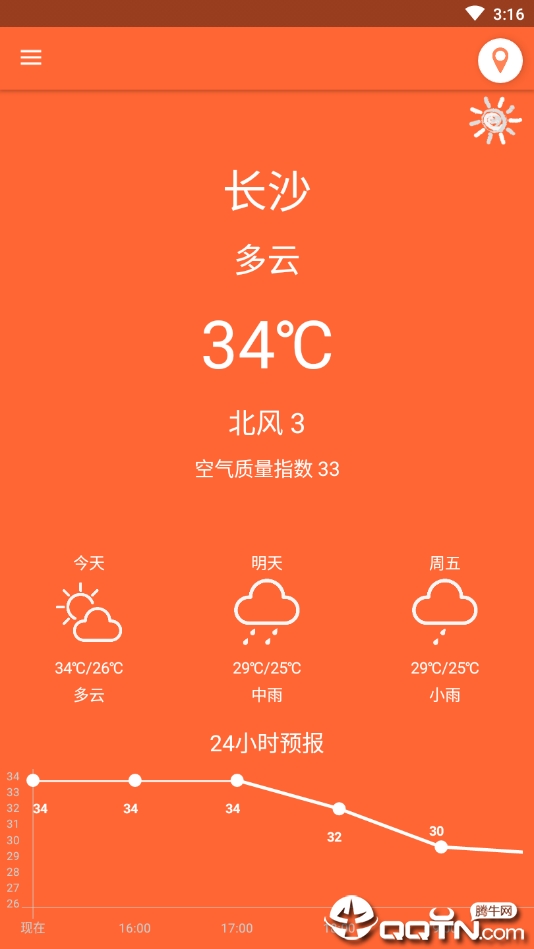Viewport: 534px width, 949px height.
Task: Tap the location pin button
Action: 499,60
